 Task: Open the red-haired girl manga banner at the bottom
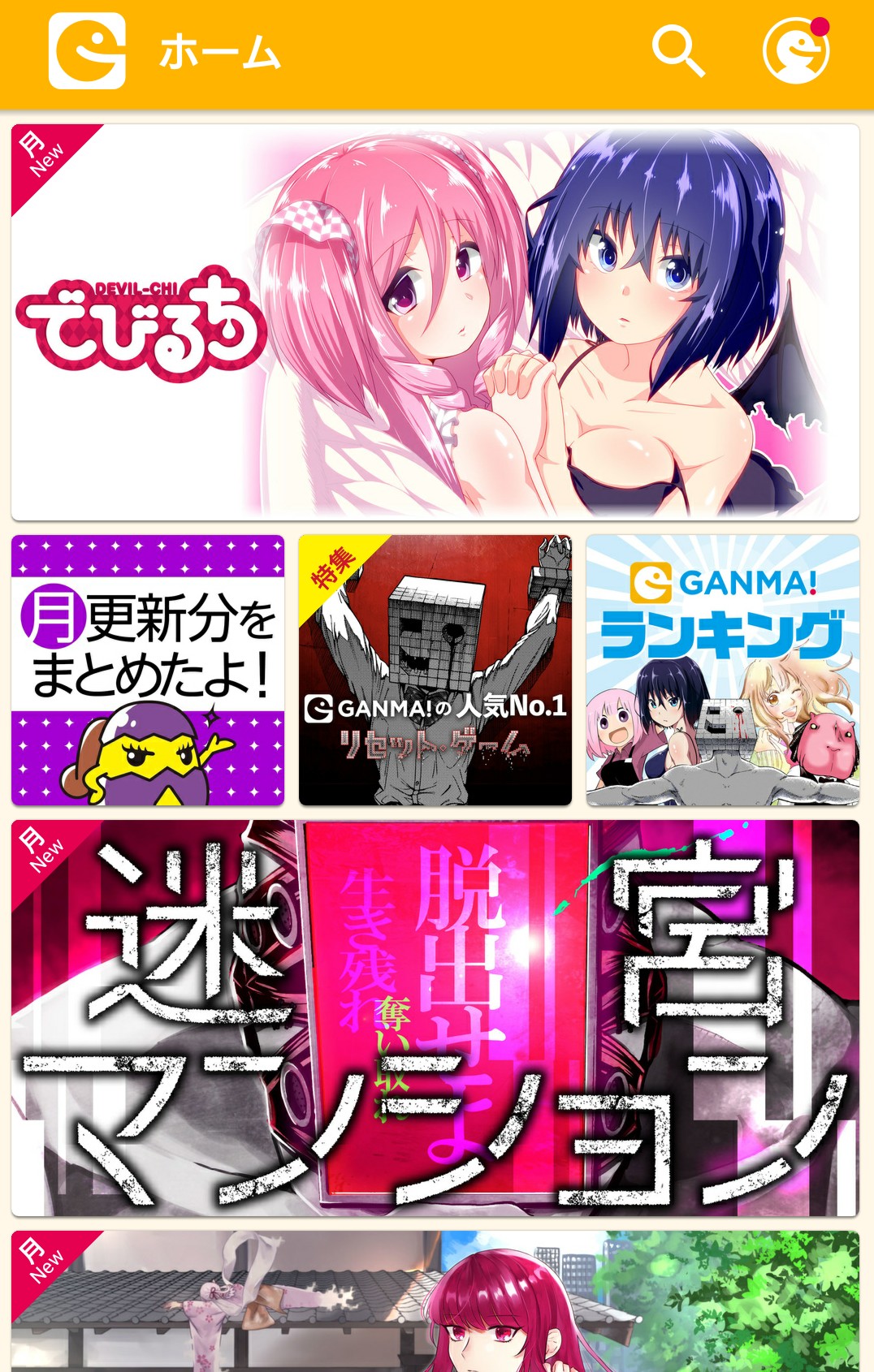point(435,1301)
